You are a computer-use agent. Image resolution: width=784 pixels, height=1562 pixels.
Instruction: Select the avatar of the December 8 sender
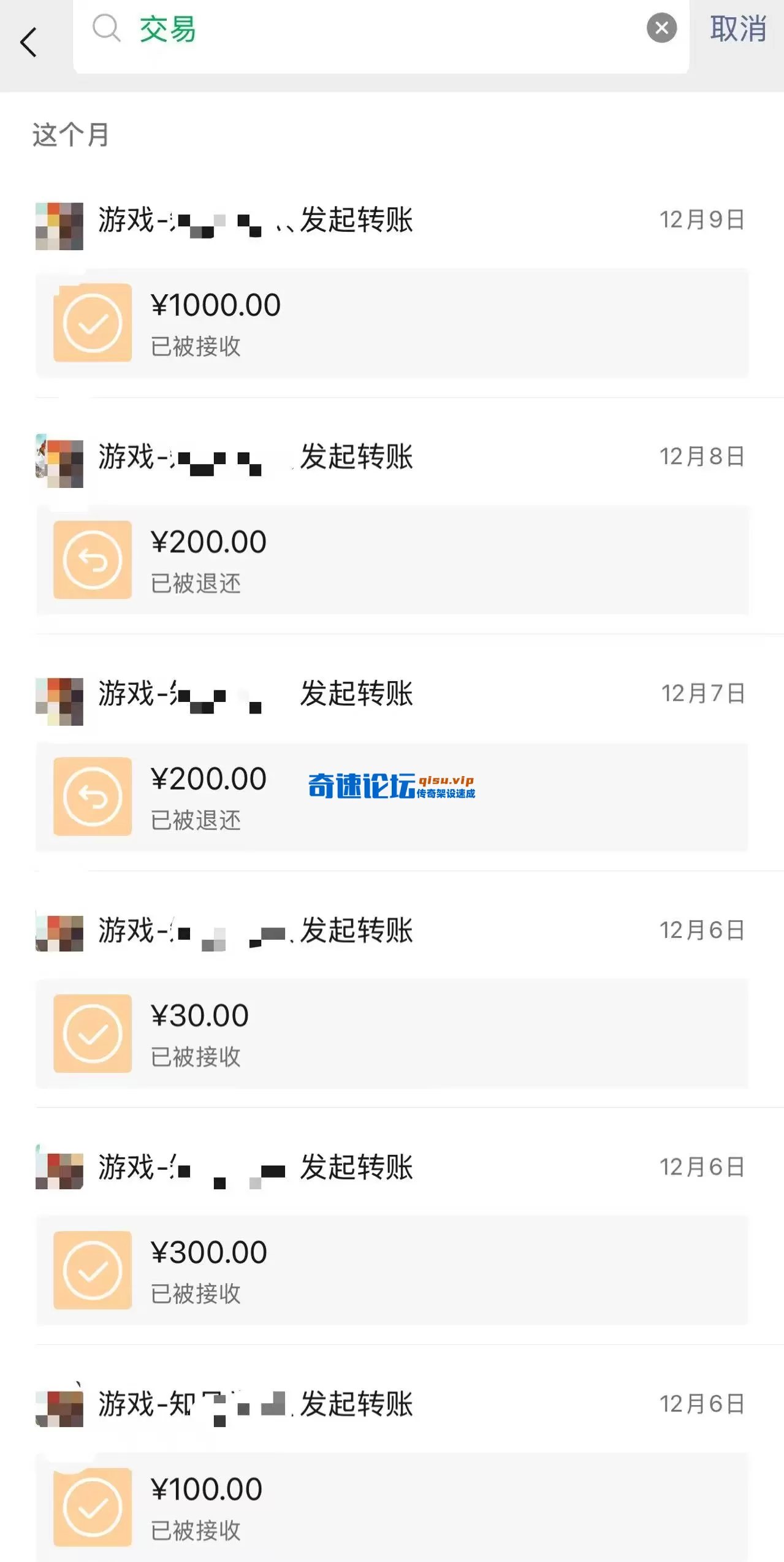59,463
